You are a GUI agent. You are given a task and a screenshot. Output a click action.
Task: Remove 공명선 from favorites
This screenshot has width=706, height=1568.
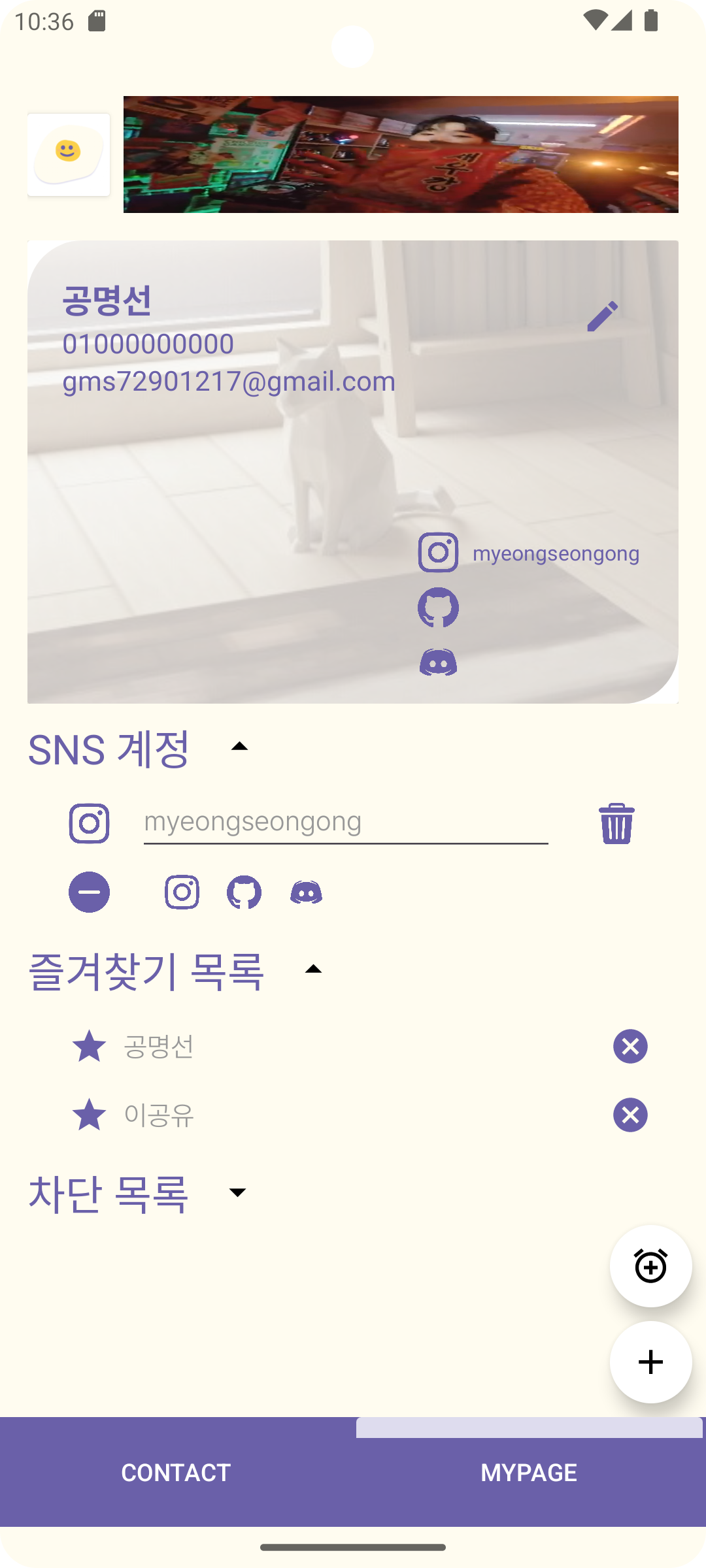630,1046
